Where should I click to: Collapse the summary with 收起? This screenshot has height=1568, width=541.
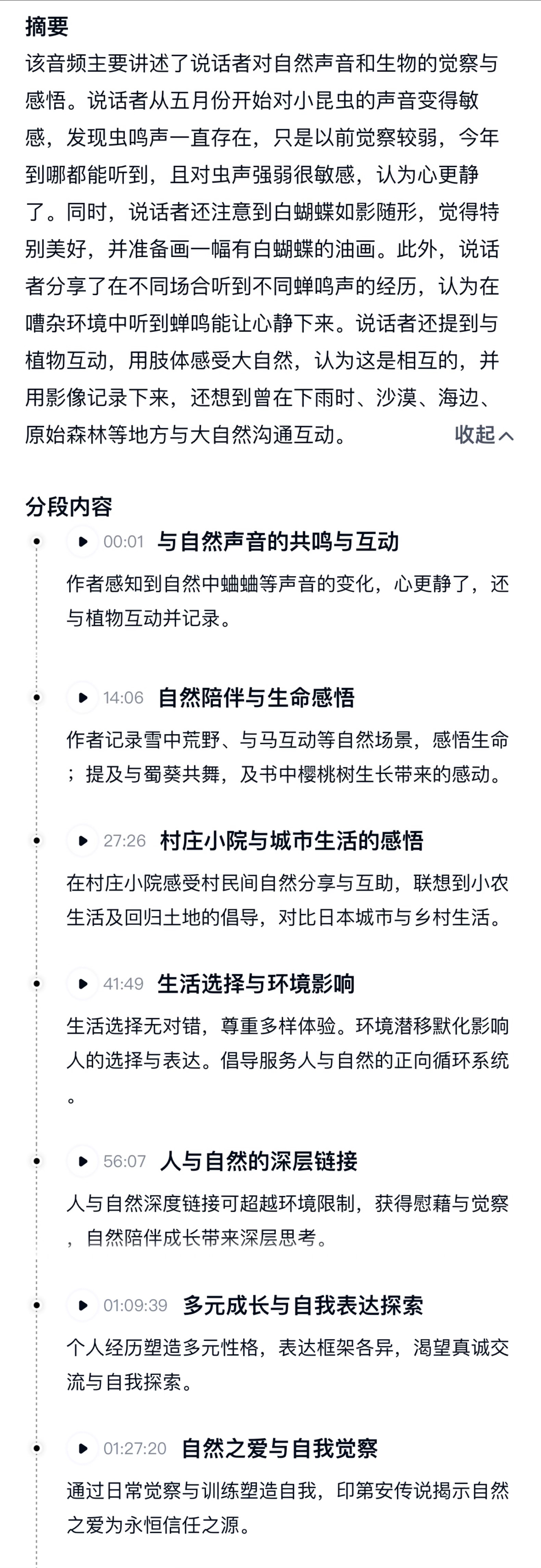tap(484, 435)
